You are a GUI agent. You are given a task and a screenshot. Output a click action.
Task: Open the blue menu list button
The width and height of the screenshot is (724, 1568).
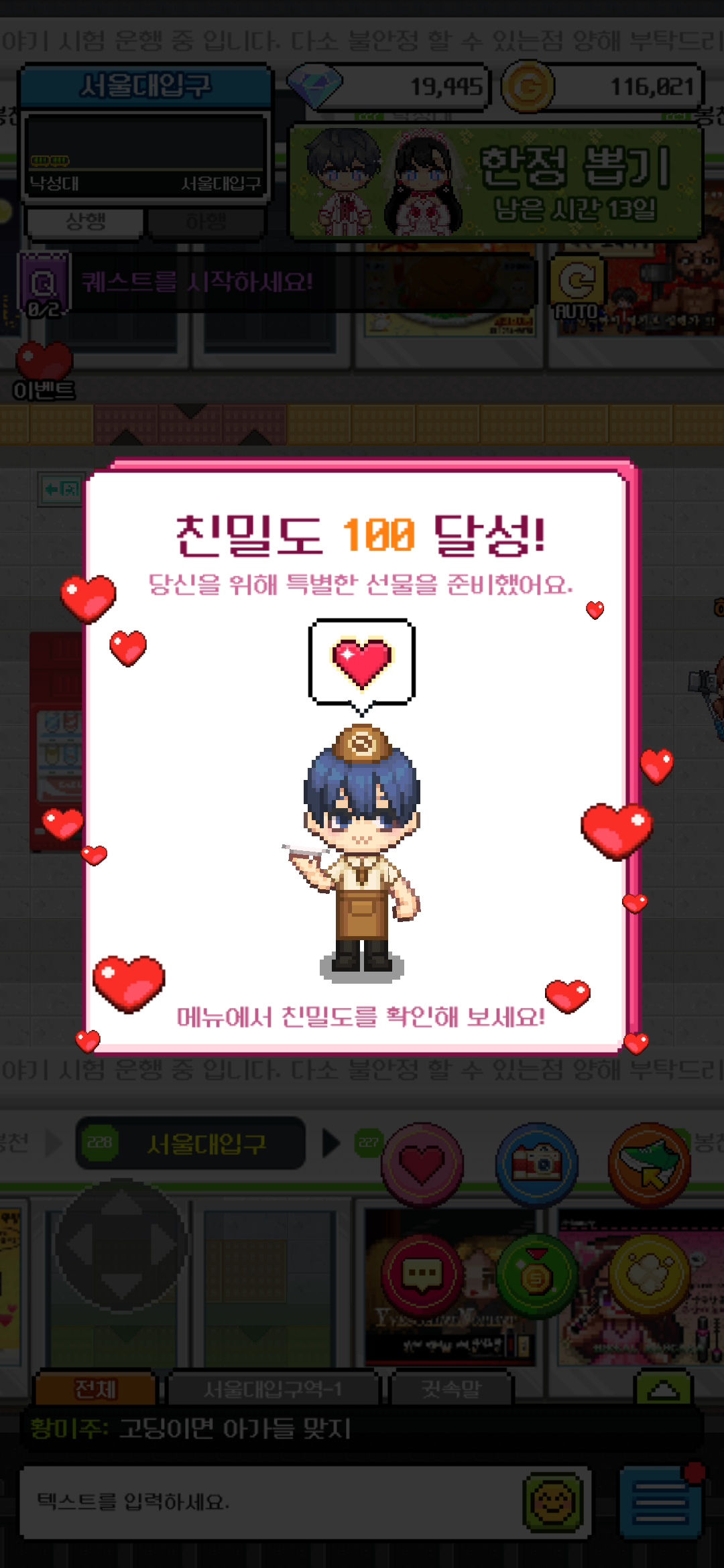pyautogui.click(x=660, y=1502)
